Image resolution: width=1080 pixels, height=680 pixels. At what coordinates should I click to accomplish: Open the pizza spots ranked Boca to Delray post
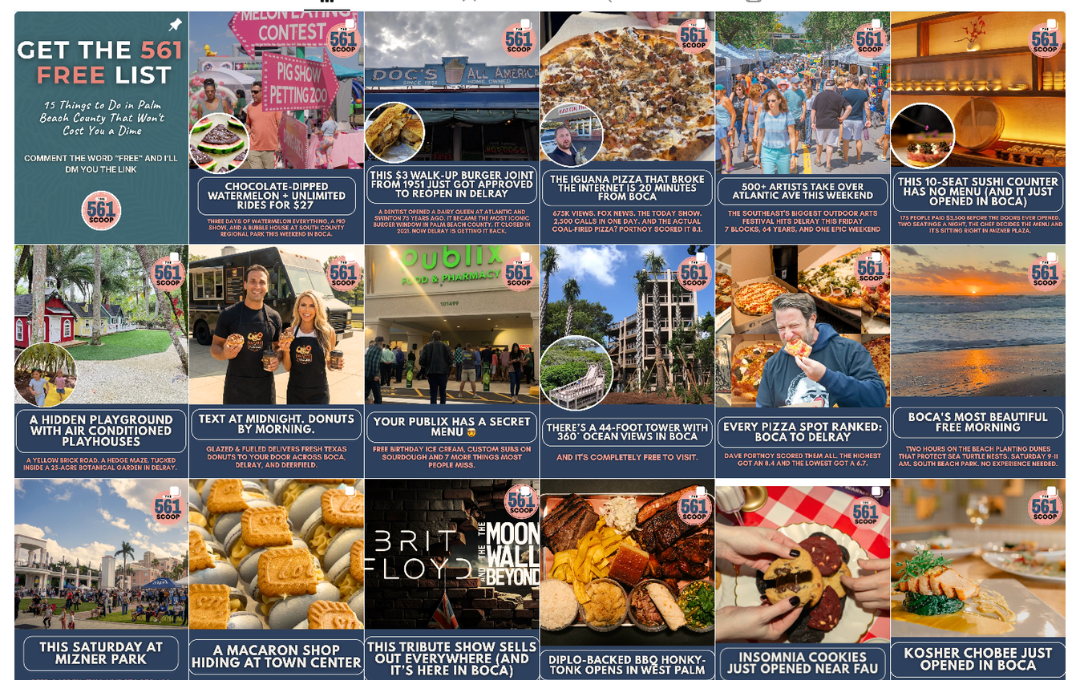click(x=803, y=362)
